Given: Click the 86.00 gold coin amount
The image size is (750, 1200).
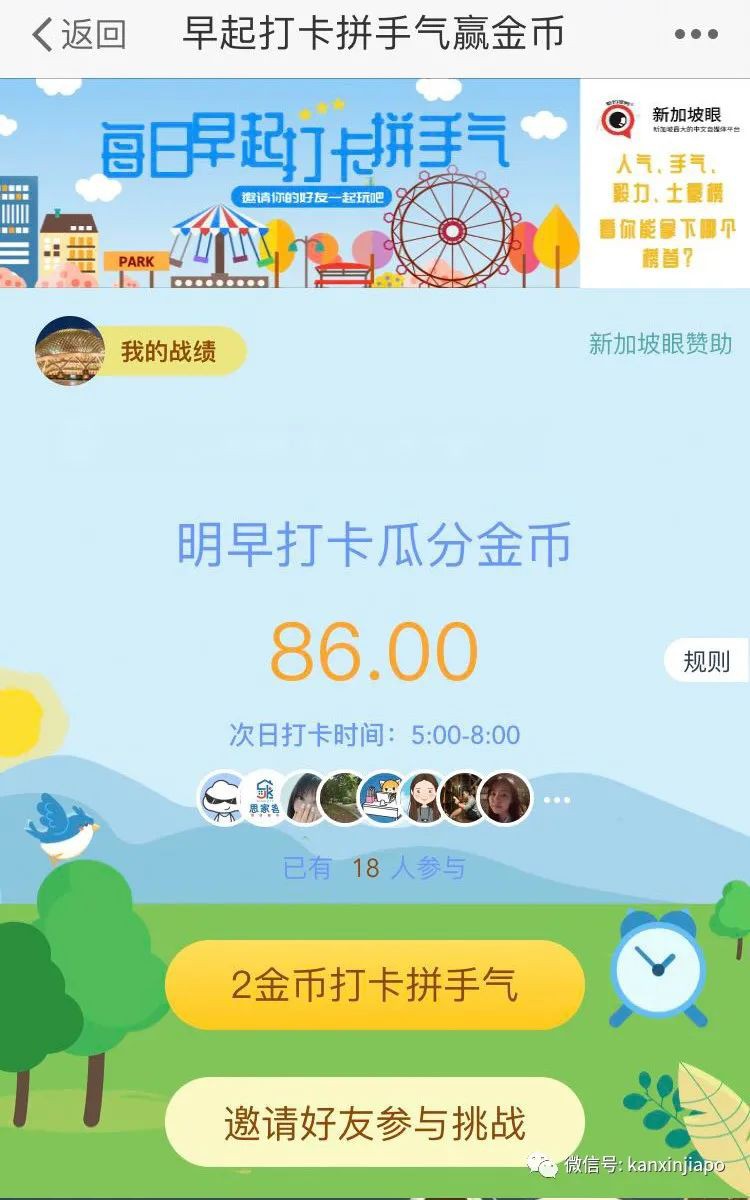Looking at the screenshot, I should click(x=375, y=650).
